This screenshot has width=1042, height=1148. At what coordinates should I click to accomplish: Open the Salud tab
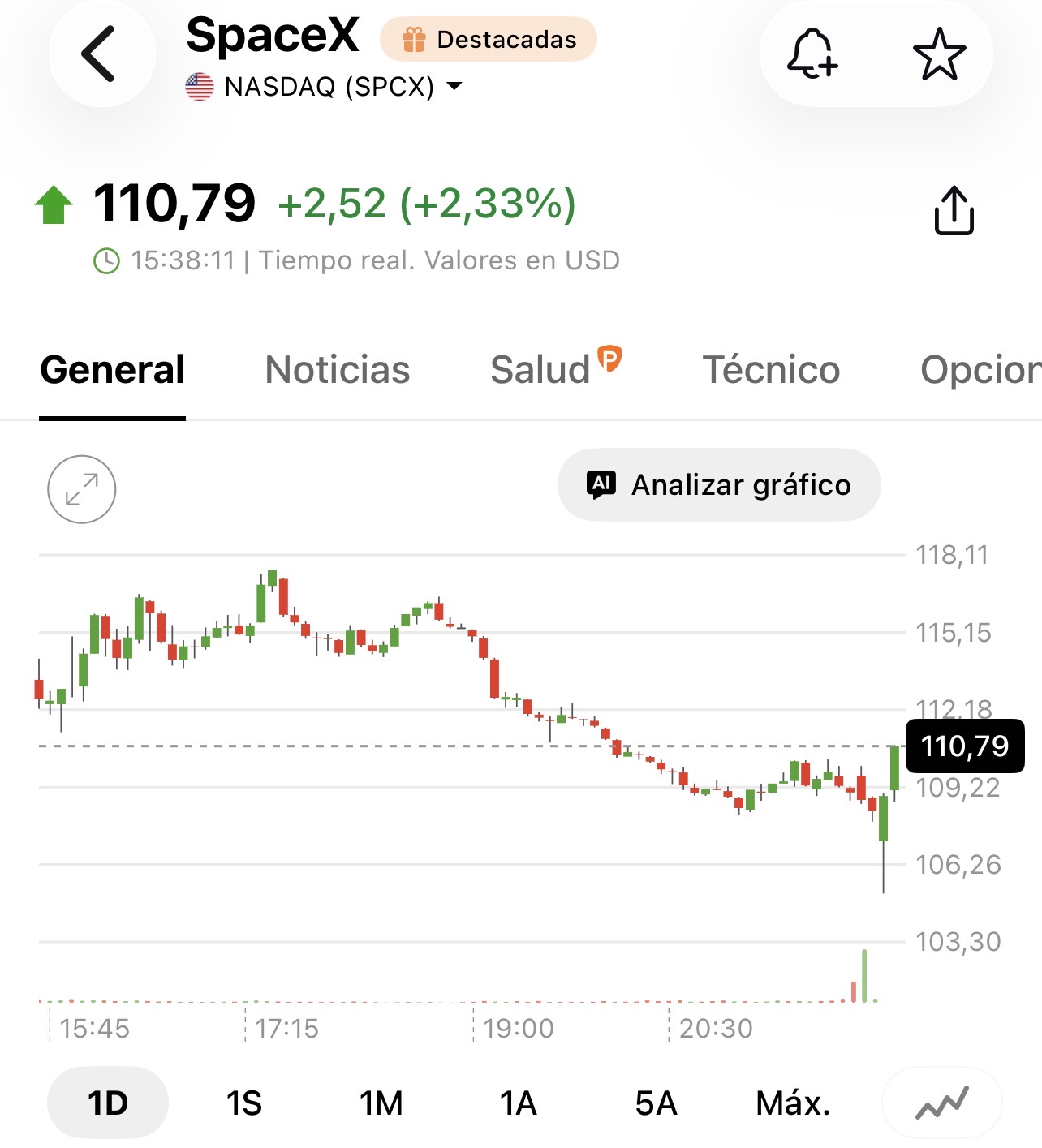click(556, 368)
